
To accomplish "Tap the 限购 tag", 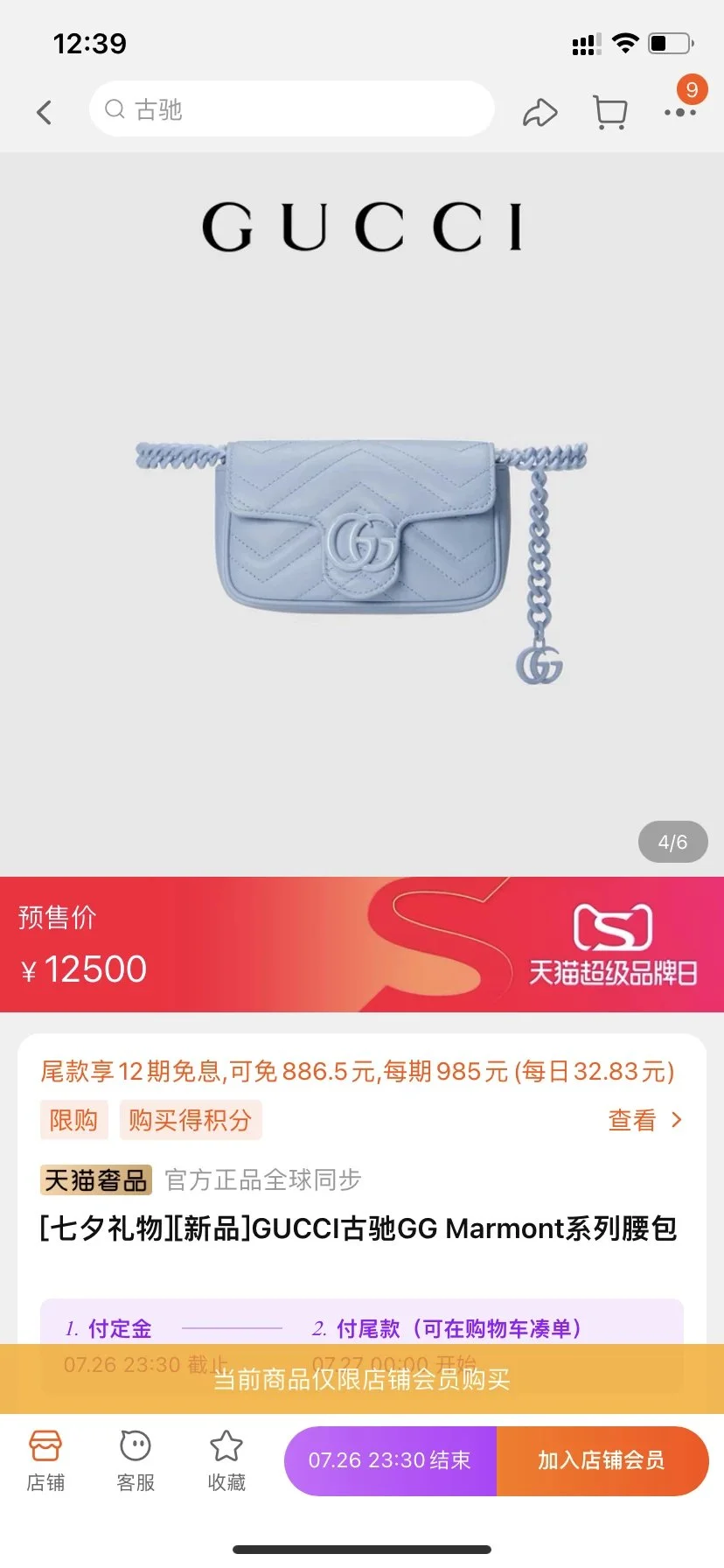I will 73,1120.
